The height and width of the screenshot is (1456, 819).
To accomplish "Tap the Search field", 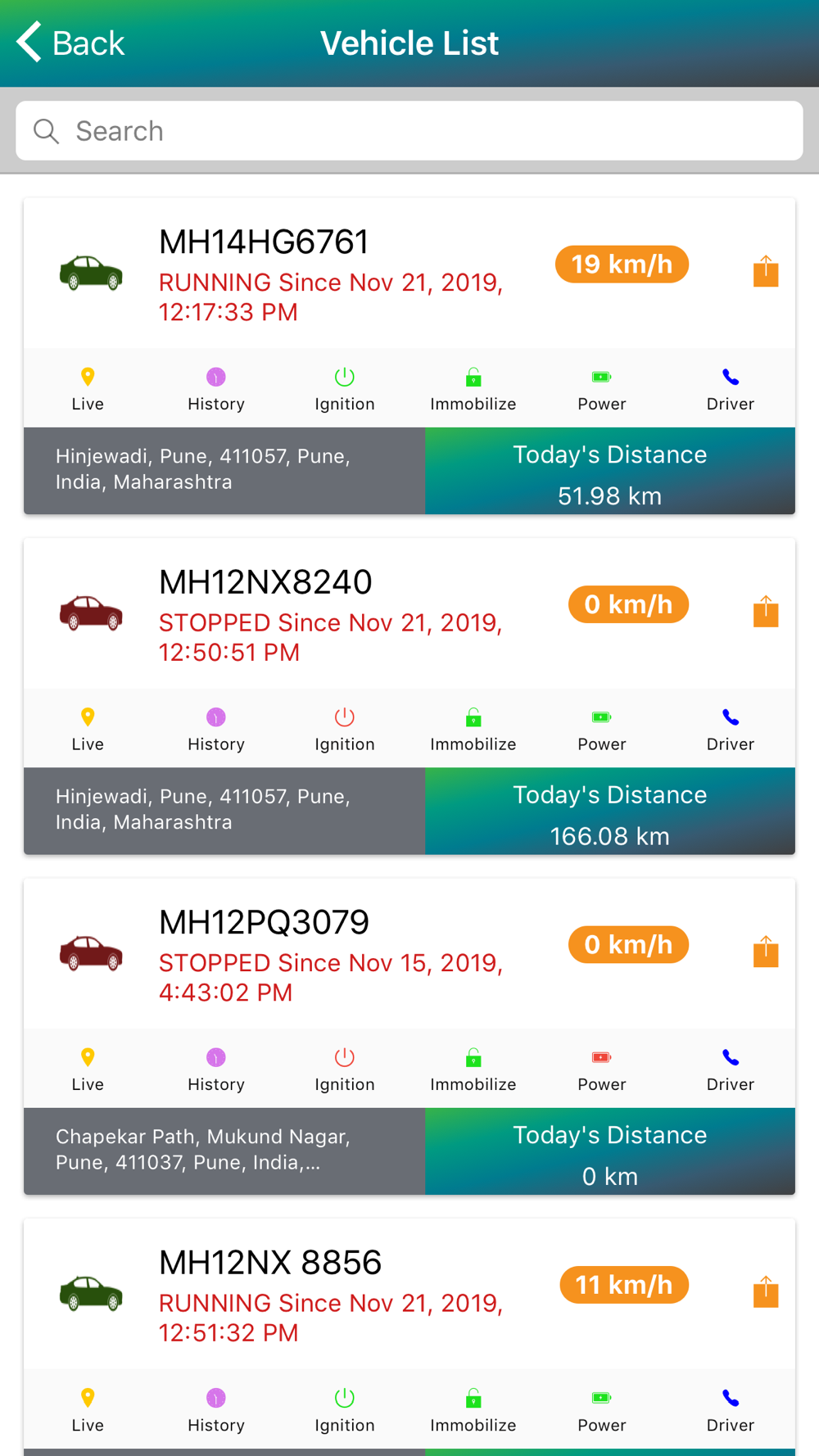I will tap(409, 131).
